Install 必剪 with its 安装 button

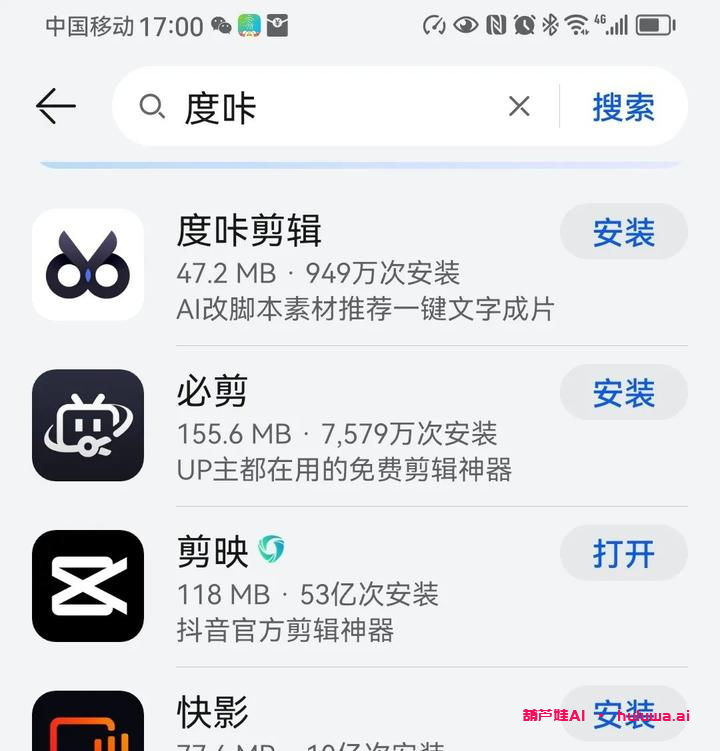pos(623,392)
